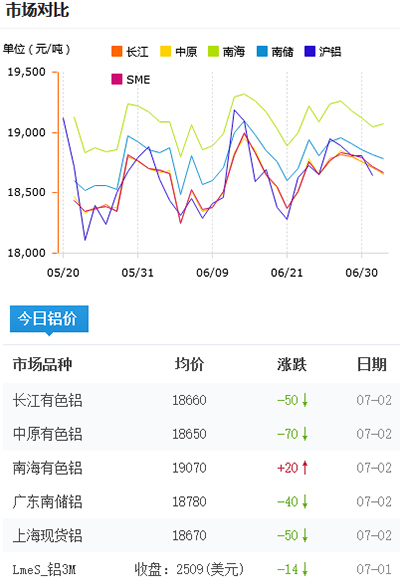Image resolution: width=400 pixels, height=586 pixels.
Task: Toggle the 沪铝 series in chart legend
Action: [323, 51]
